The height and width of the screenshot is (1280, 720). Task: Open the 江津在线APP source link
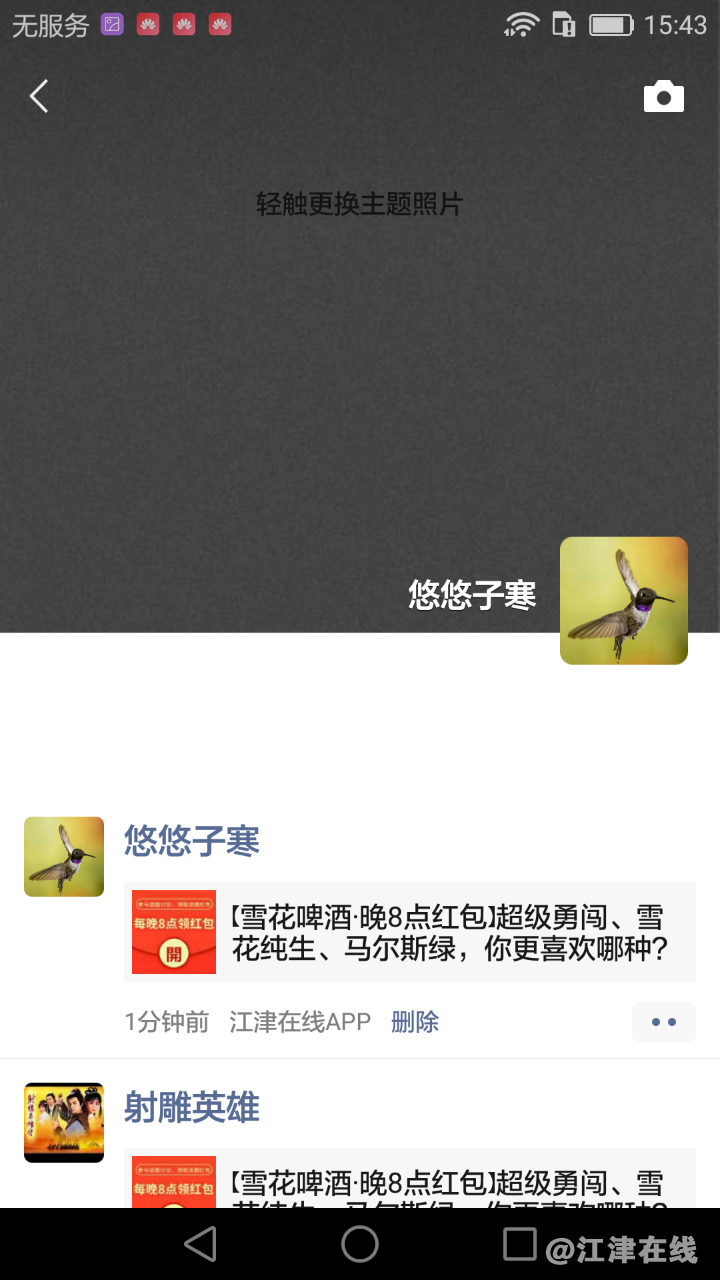[x=300, y=1022]
